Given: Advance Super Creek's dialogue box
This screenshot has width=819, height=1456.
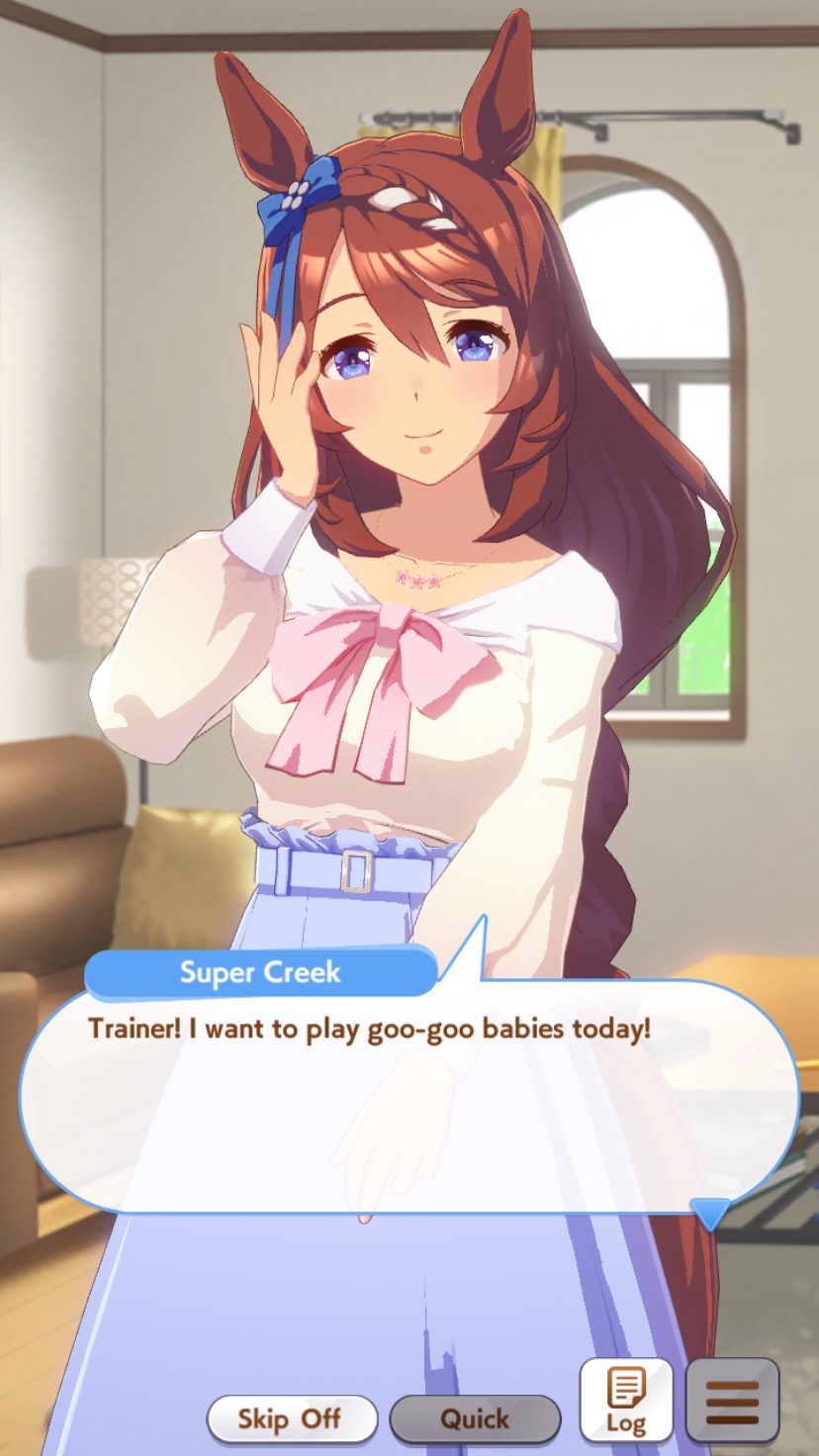Looking at the screenshot, I should click(409, 1096).
